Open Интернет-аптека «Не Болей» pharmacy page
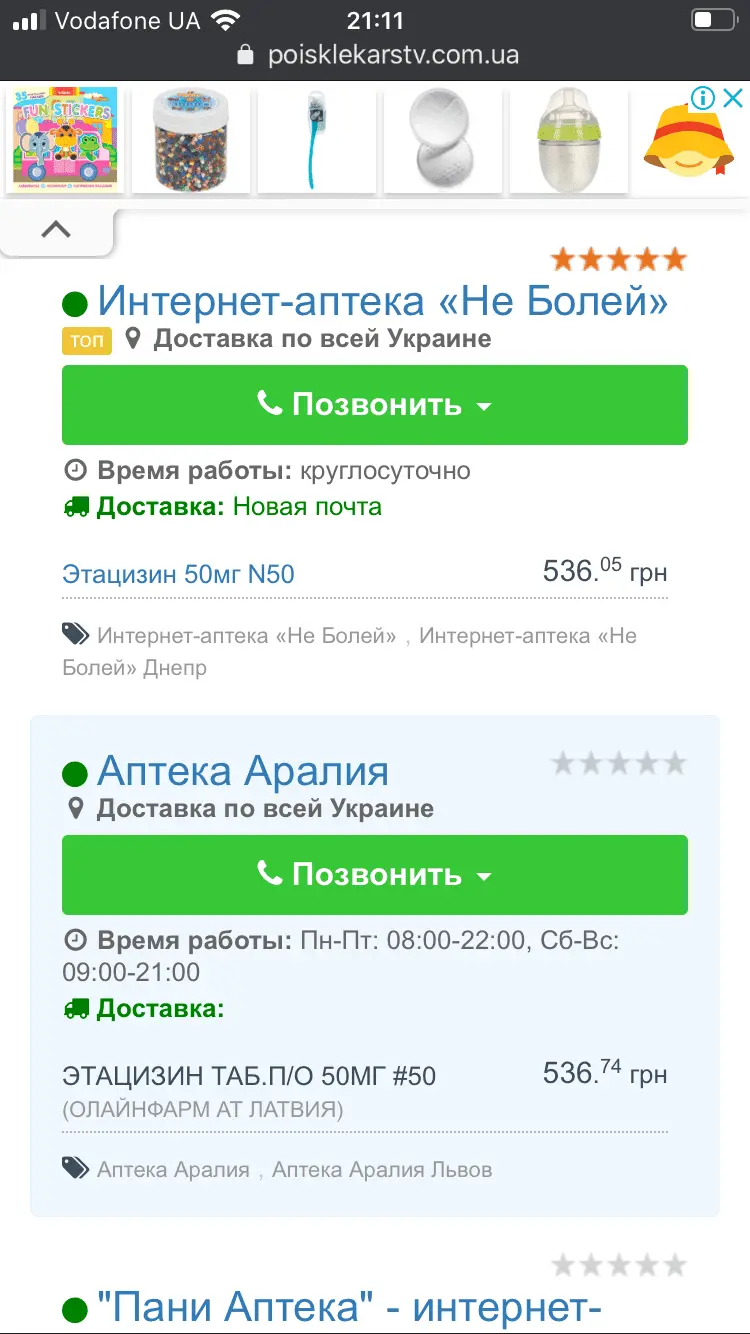 coord(382,300)
